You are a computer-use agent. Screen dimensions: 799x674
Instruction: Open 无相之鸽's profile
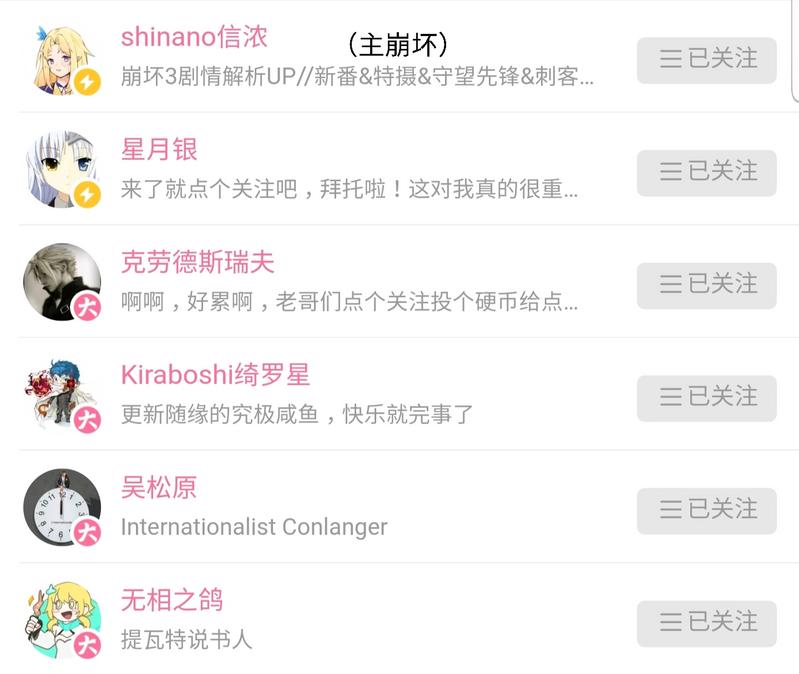pos(171,601)
